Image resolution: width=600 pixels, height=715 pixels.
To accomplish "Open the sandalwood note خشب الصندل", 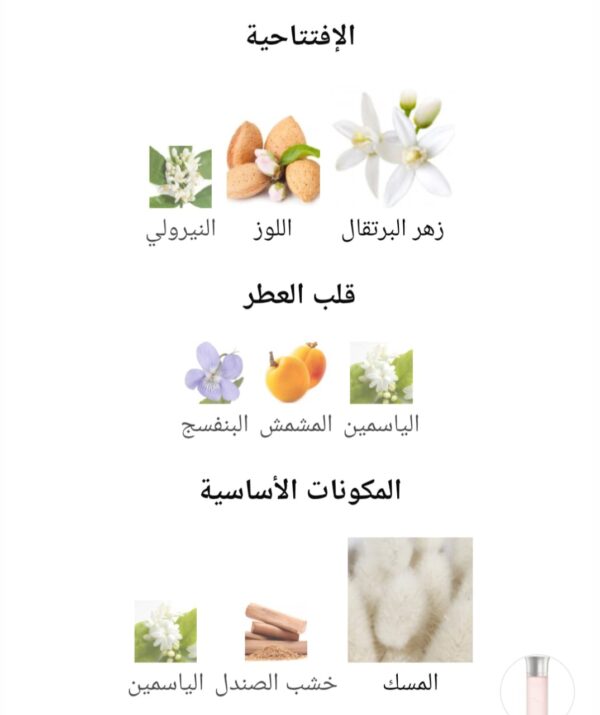I will tap(275, 632).
